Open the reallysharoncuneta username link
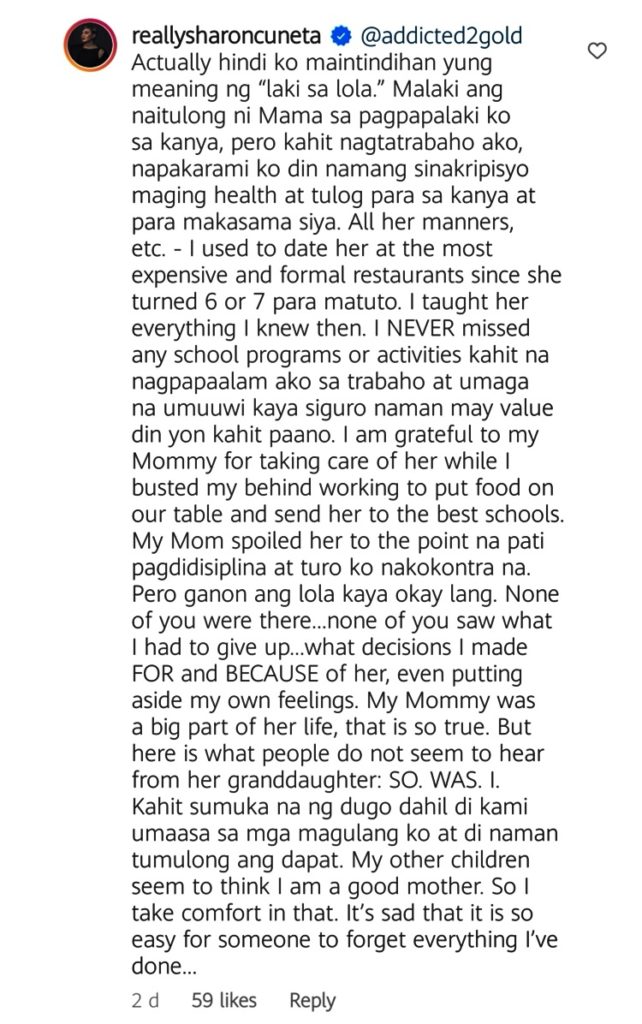Image resolution: width=642 pixels, height=1024 pixels. tap(227, 37)
